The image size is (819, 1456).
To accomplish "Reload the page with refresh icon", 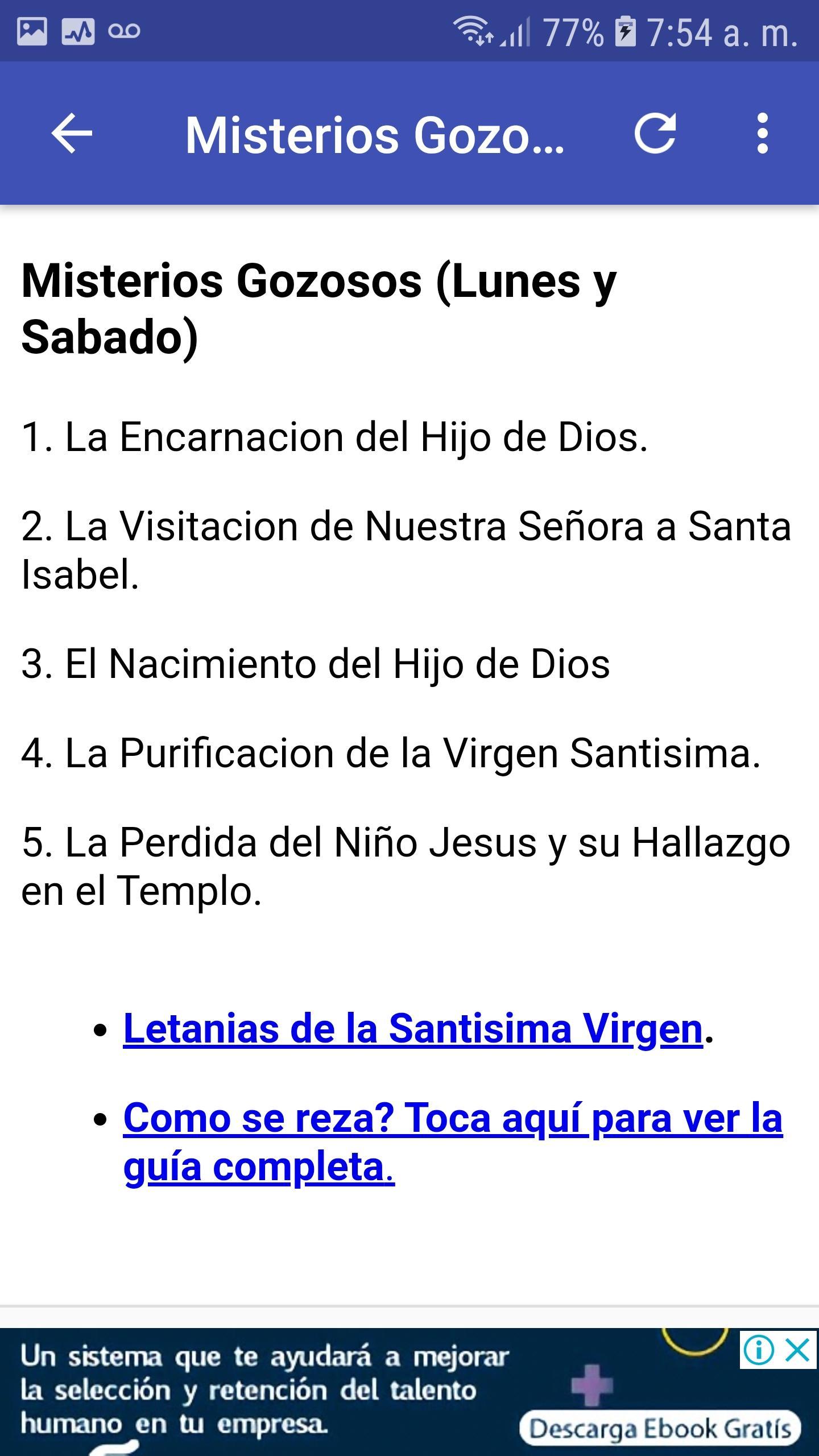I will (655, 134).
